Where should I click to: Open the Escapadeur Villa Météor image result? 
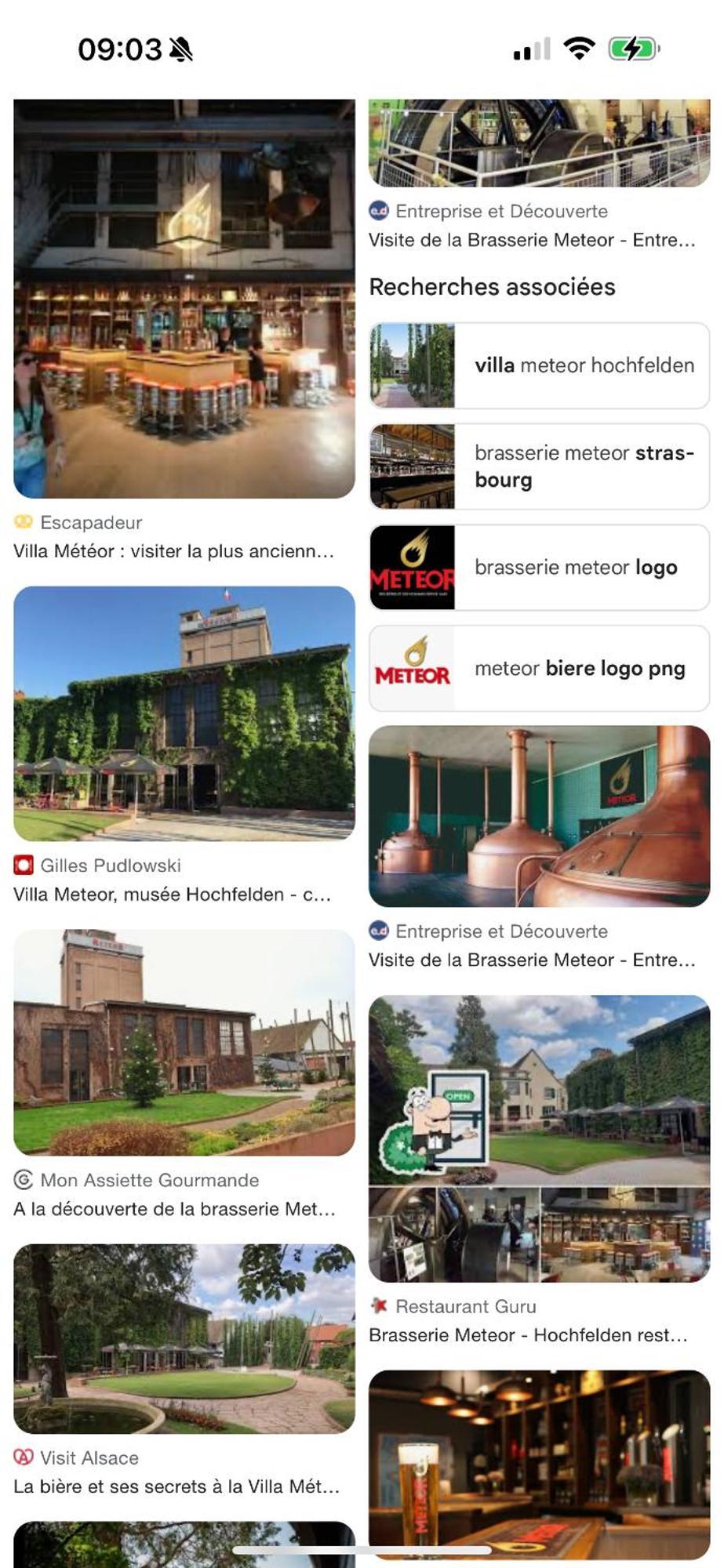pyautogui.click(x=184, y=298)
